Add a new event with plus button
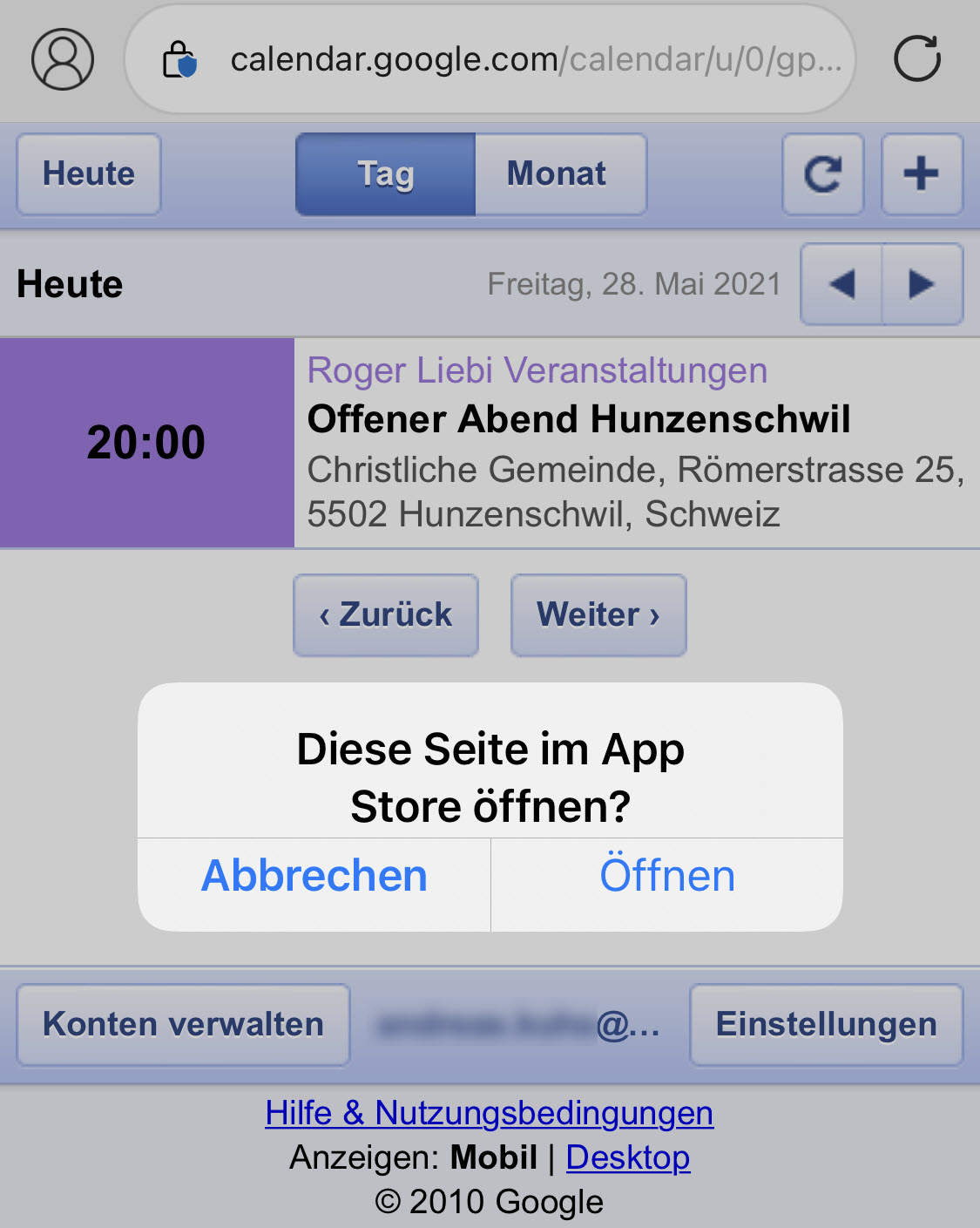This screenshot has width=980, height=1228. point(922,173)
